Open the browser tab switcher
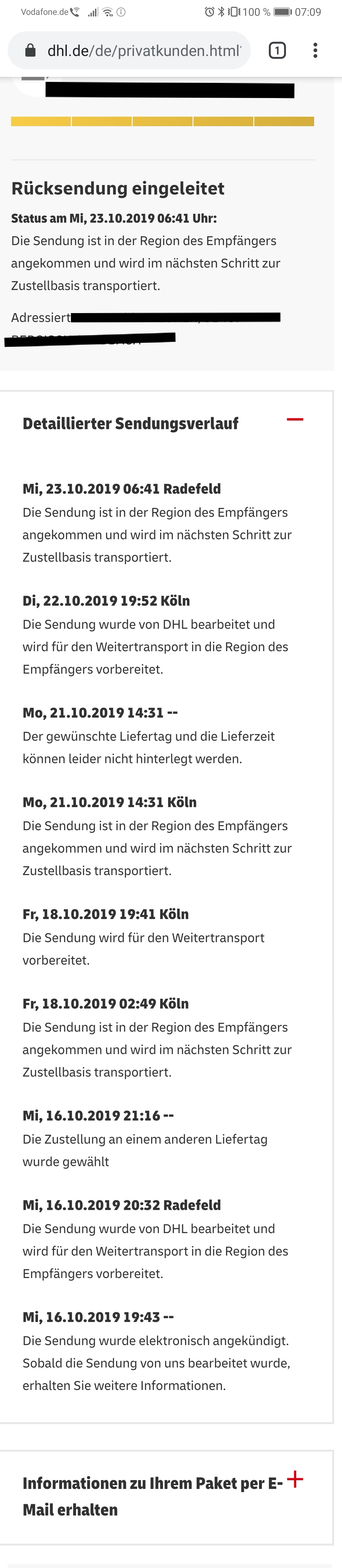 277,51
